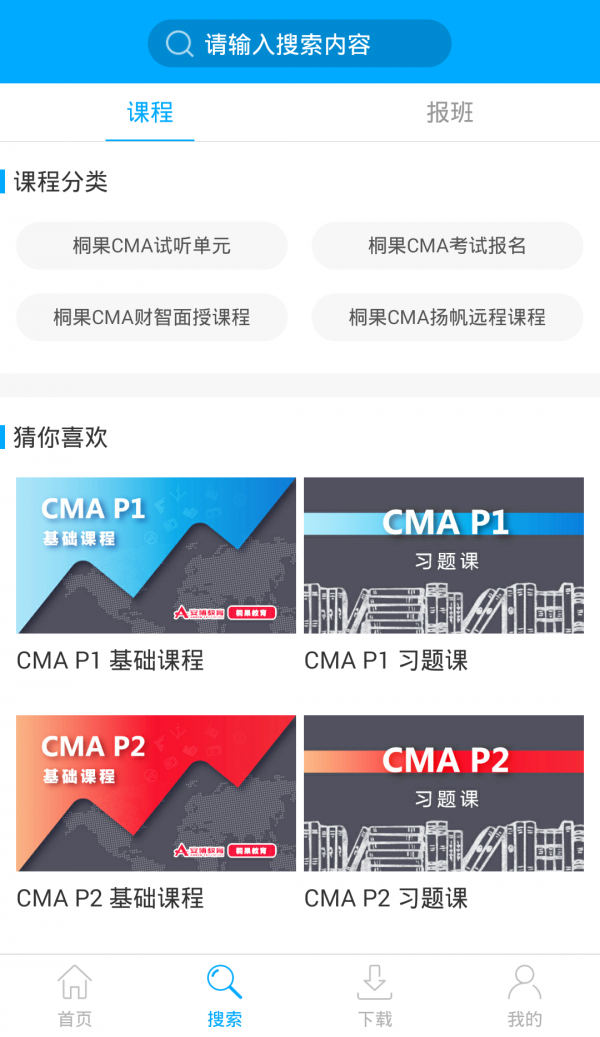Choose the 桐果CMA考试报名 category
The image size is (600, 1037).
(x=447, y=246)
